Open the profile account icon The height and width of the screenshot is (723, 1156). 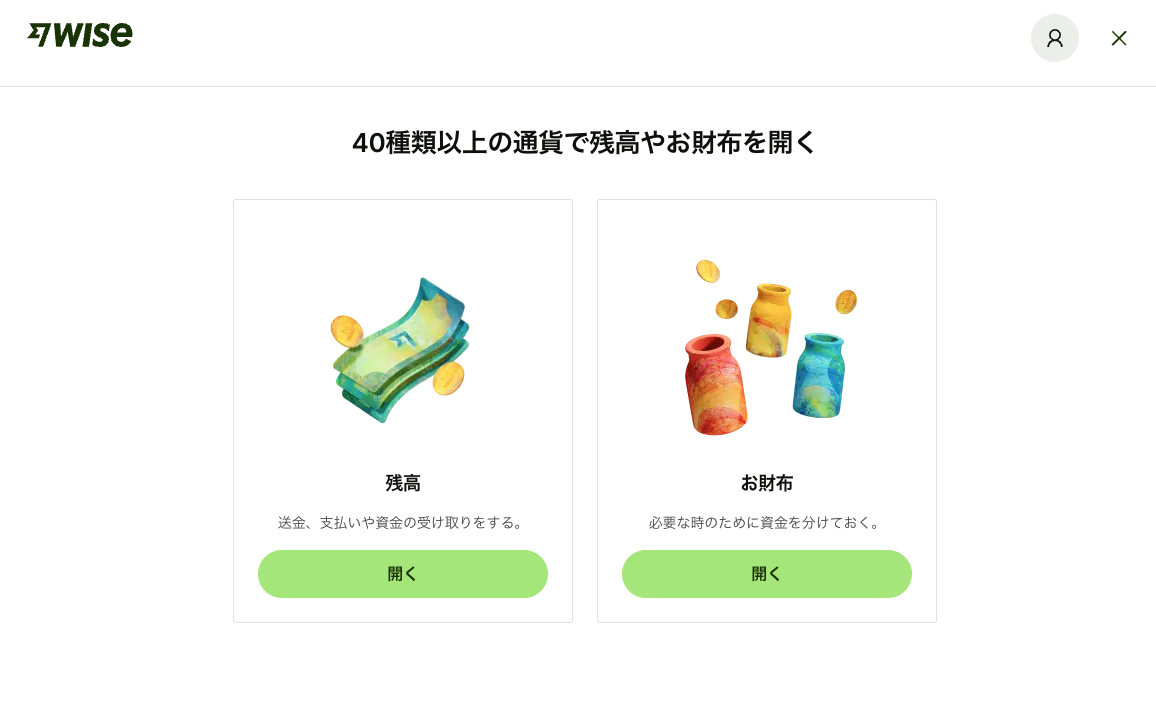pos(1054,38)
